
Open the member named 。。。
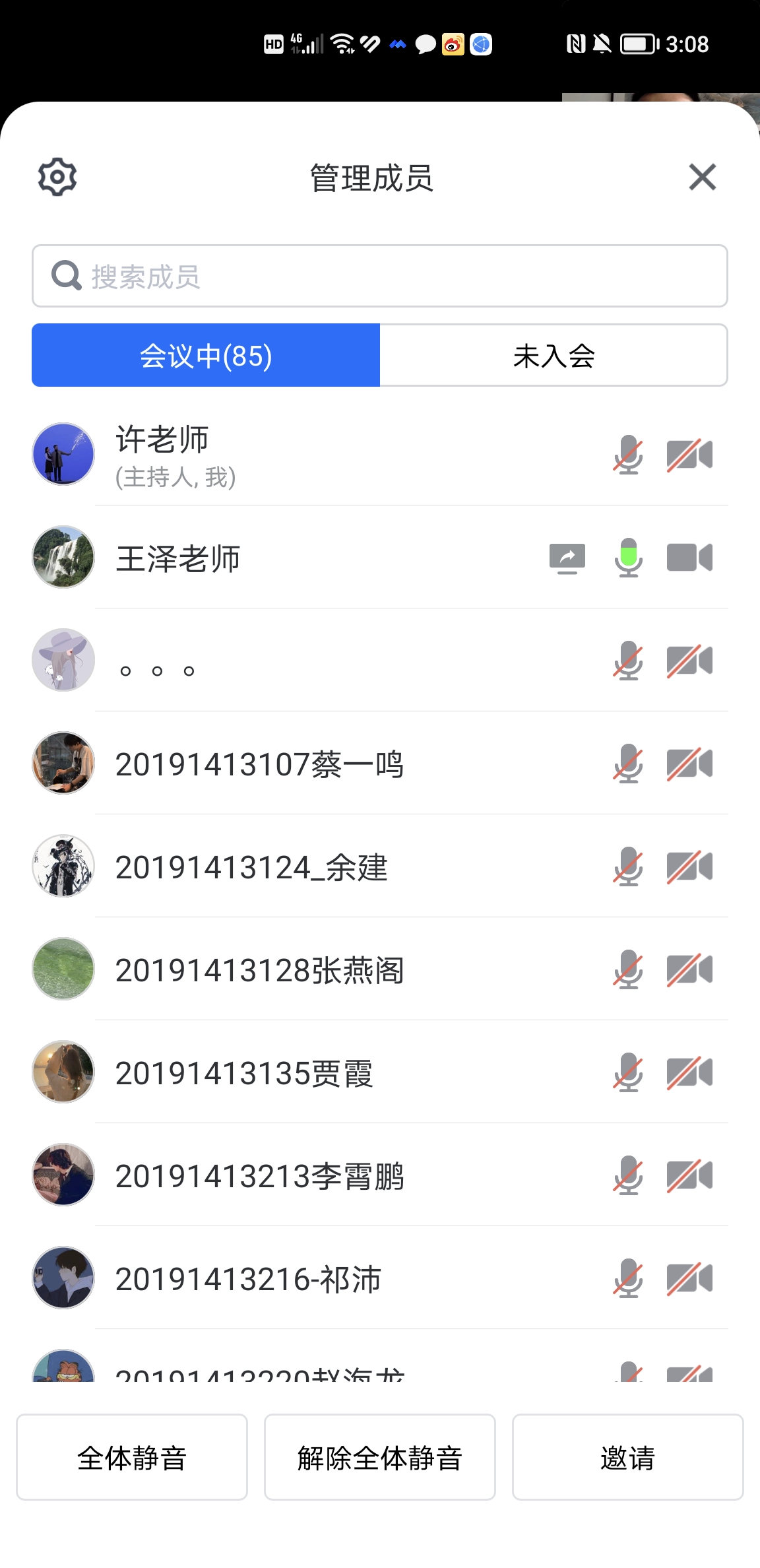157,661
